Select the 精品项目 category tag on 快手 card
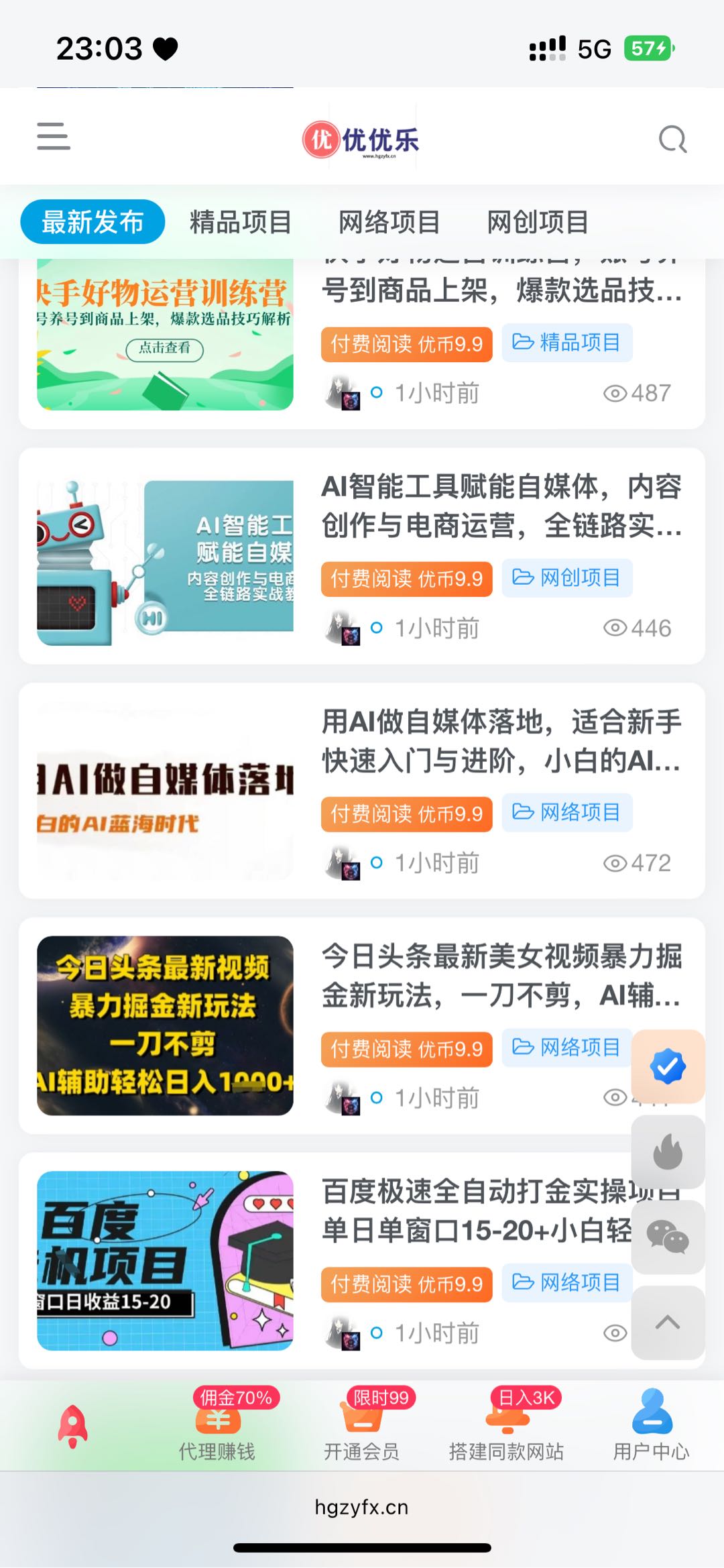The image size is (724, 1568). coord(567,343)
